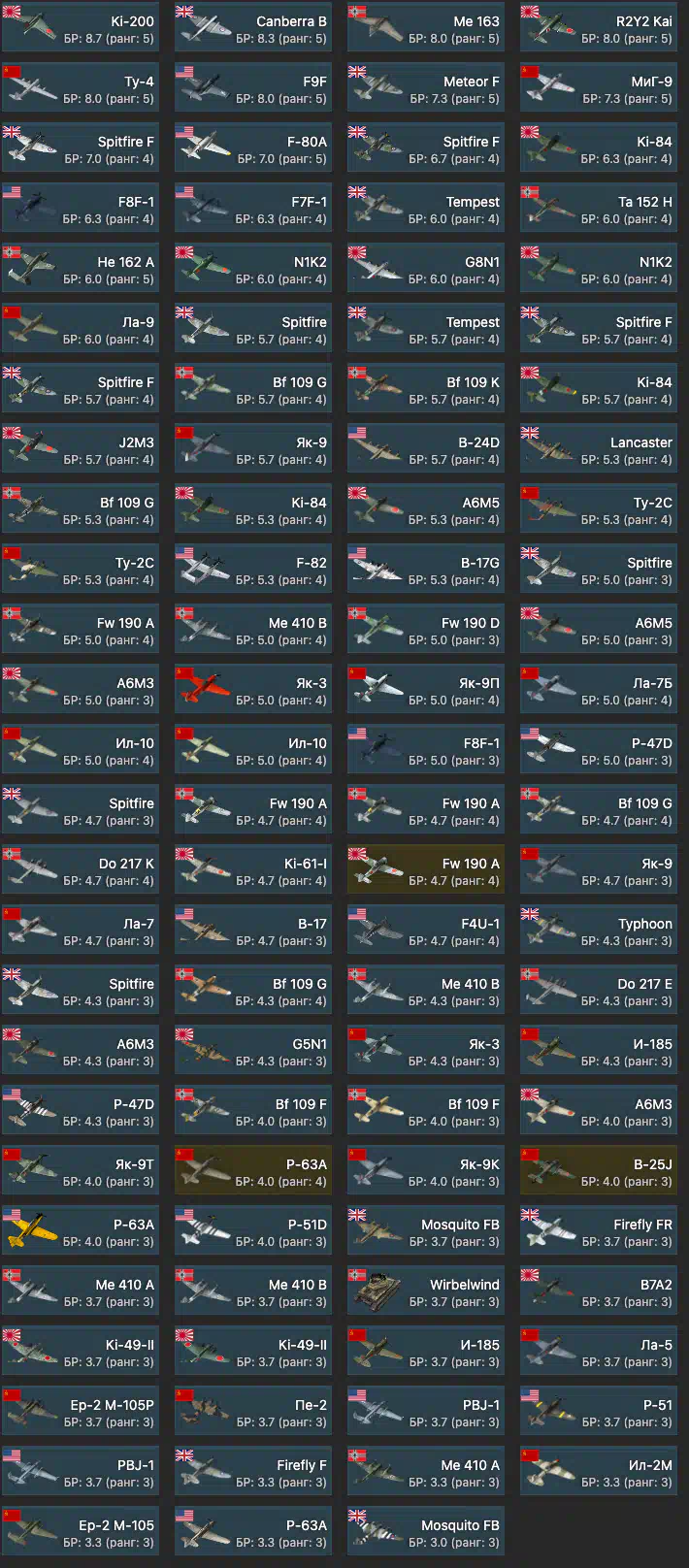689x1568 pixels.
Task: Tap the Me 163 vehicle card
Action: 426,28
